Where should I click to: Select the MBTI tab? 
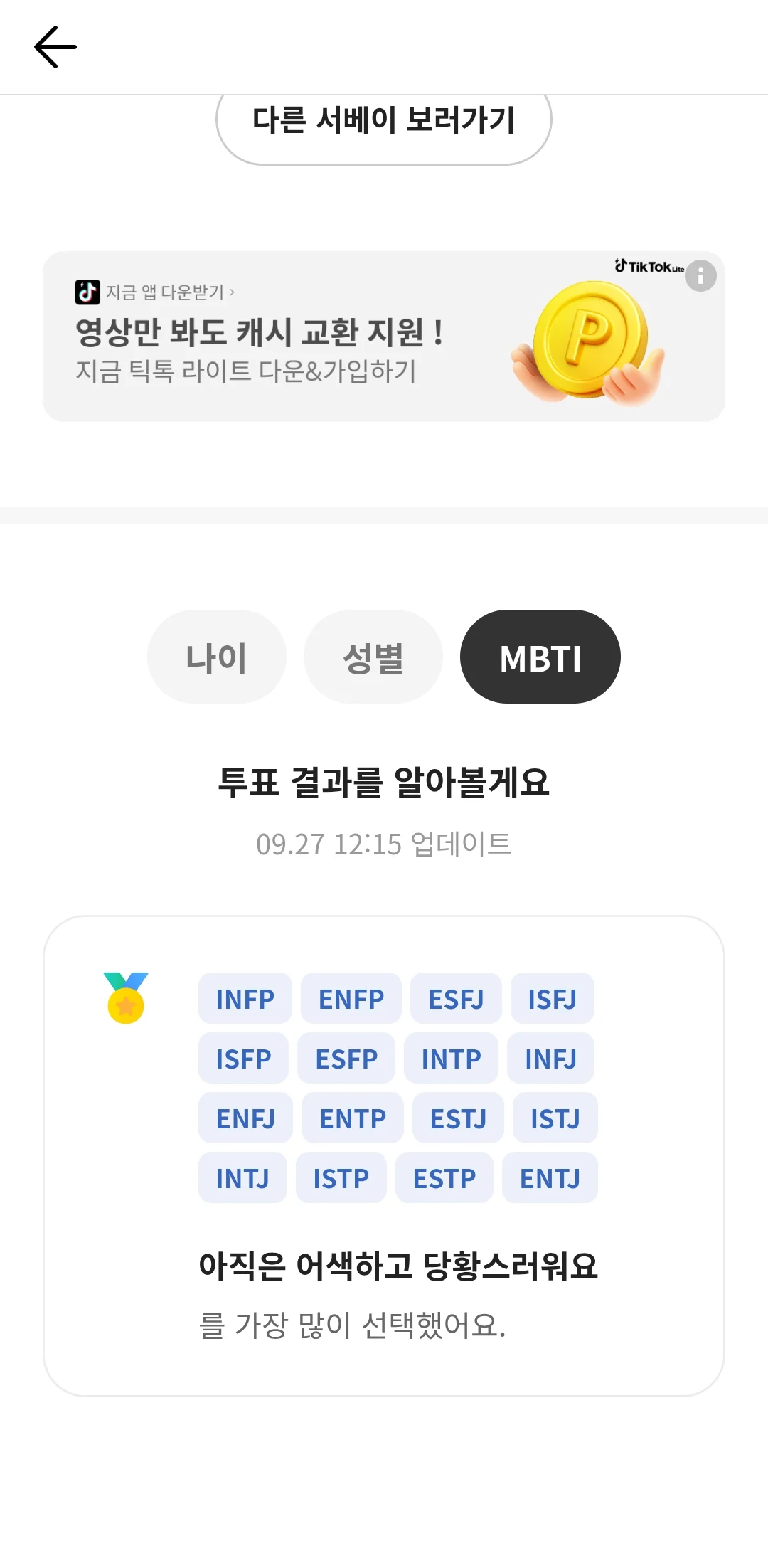pos(540,657)
